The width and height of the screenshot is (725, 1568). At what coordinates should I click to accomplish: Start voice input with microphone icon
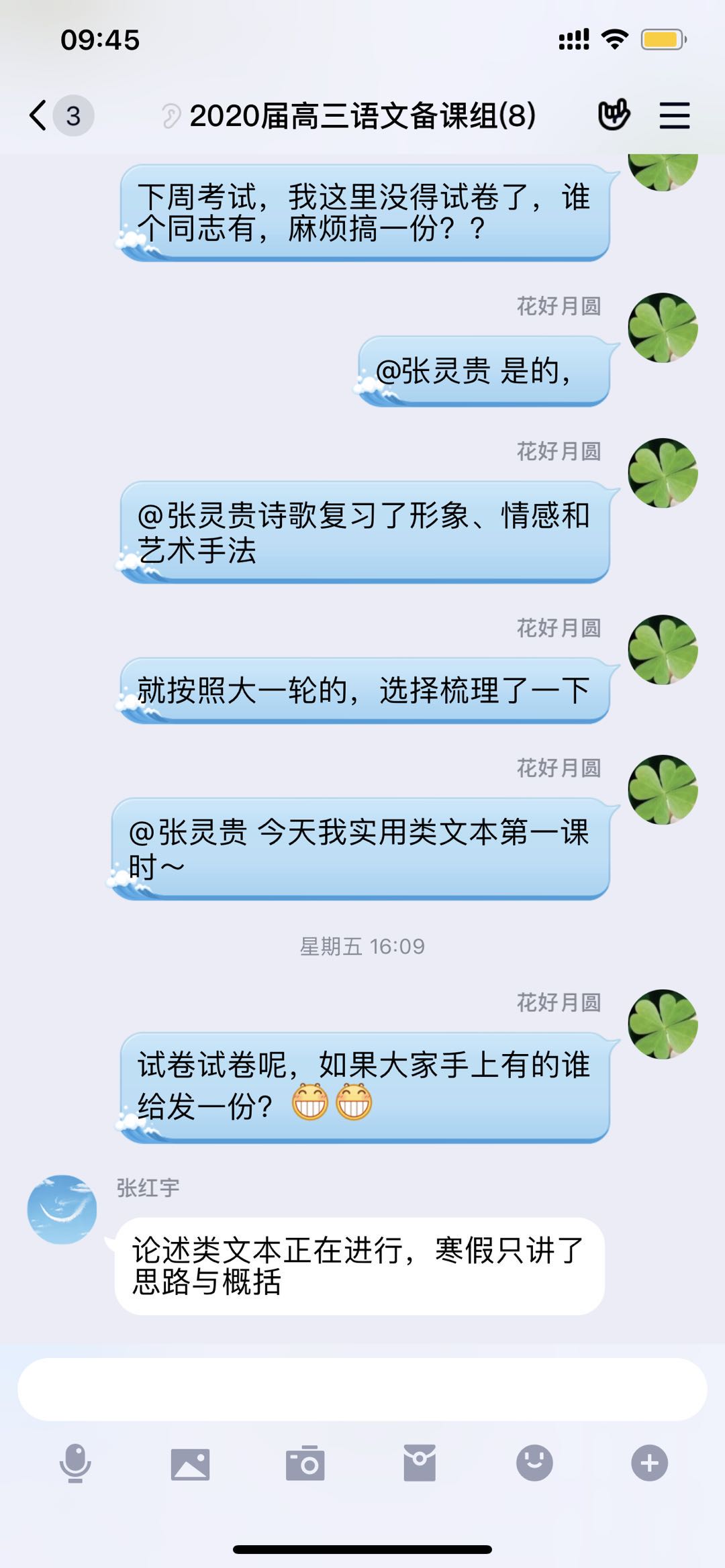click(75, 1463)
